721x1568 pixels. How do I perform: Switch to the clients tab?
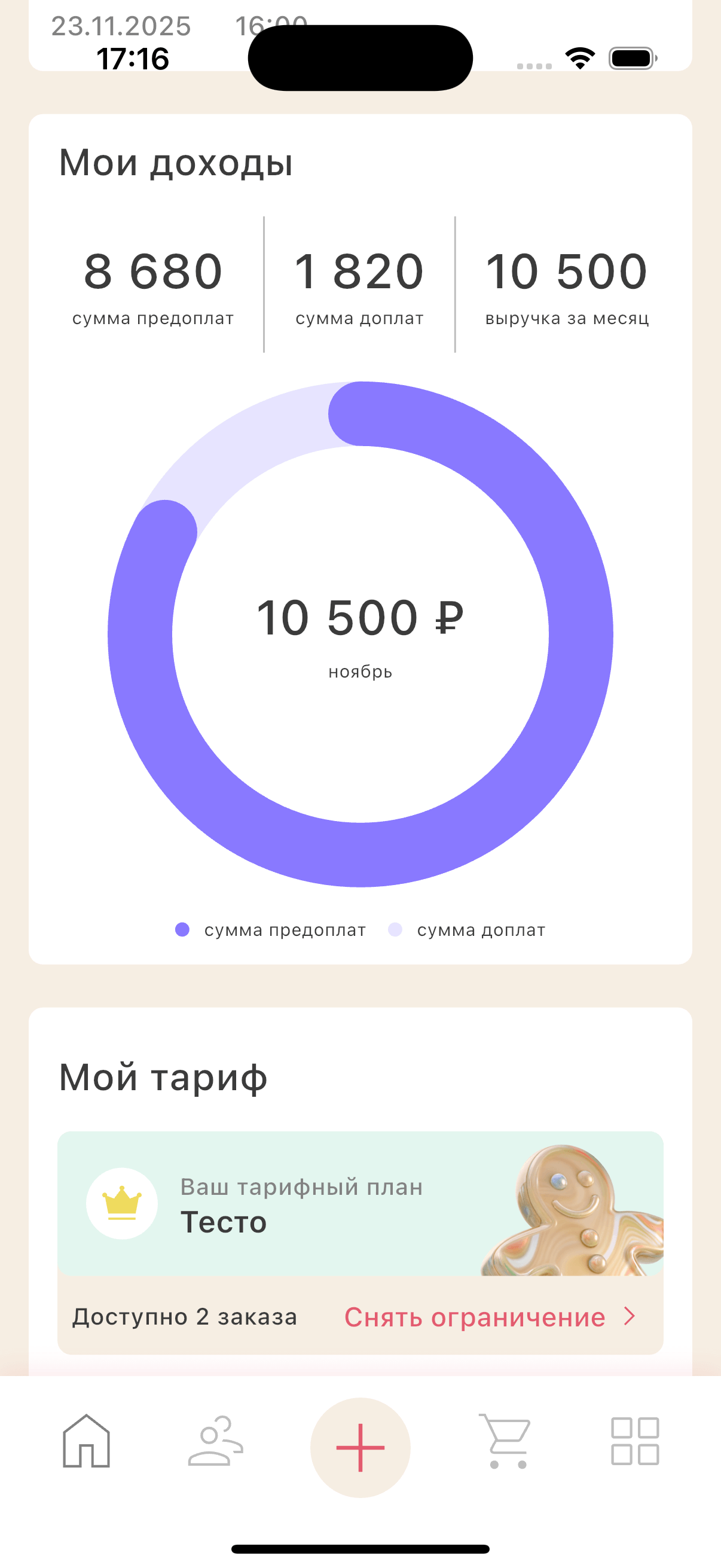(x=215, y=1441)
